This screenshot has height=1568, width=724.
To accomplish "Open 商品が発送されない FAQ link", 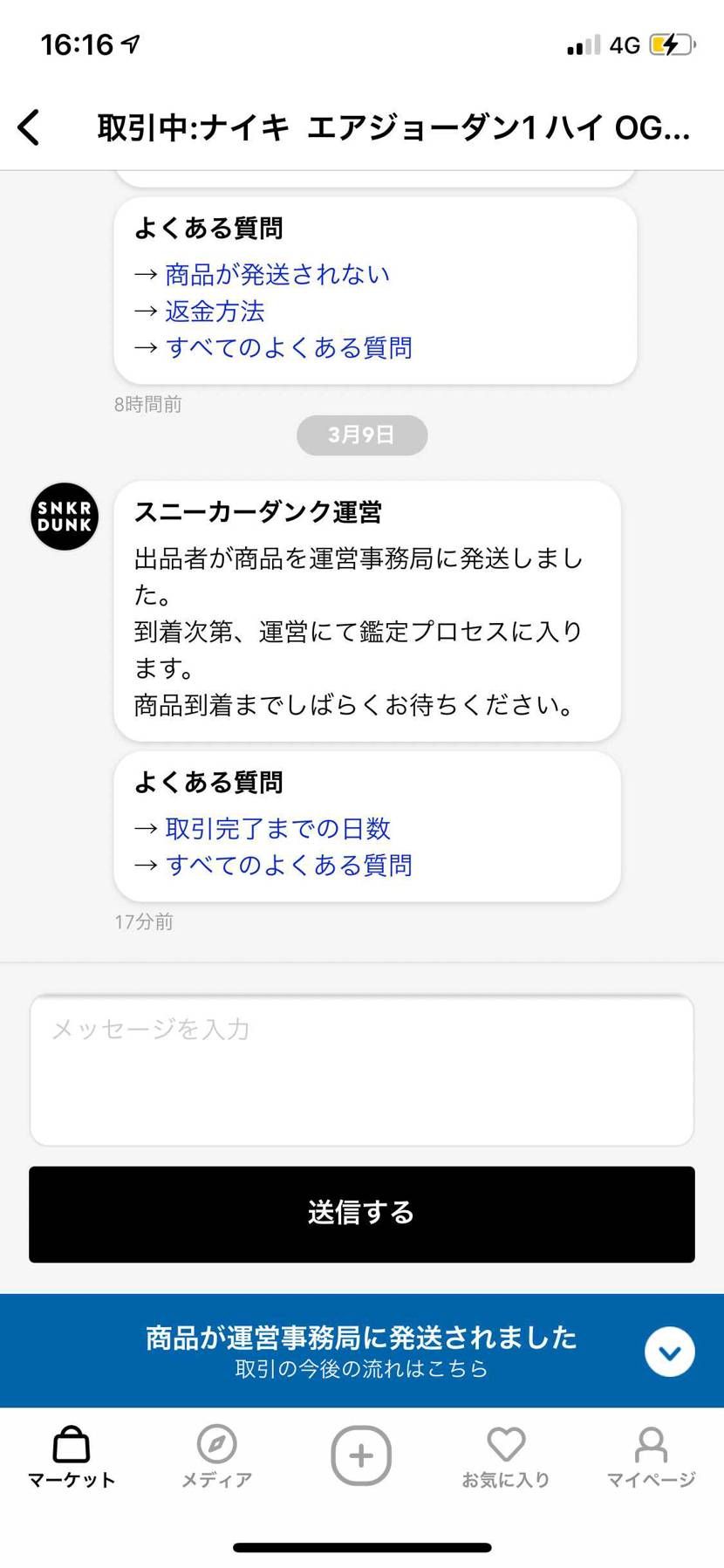I will [276, 273].
